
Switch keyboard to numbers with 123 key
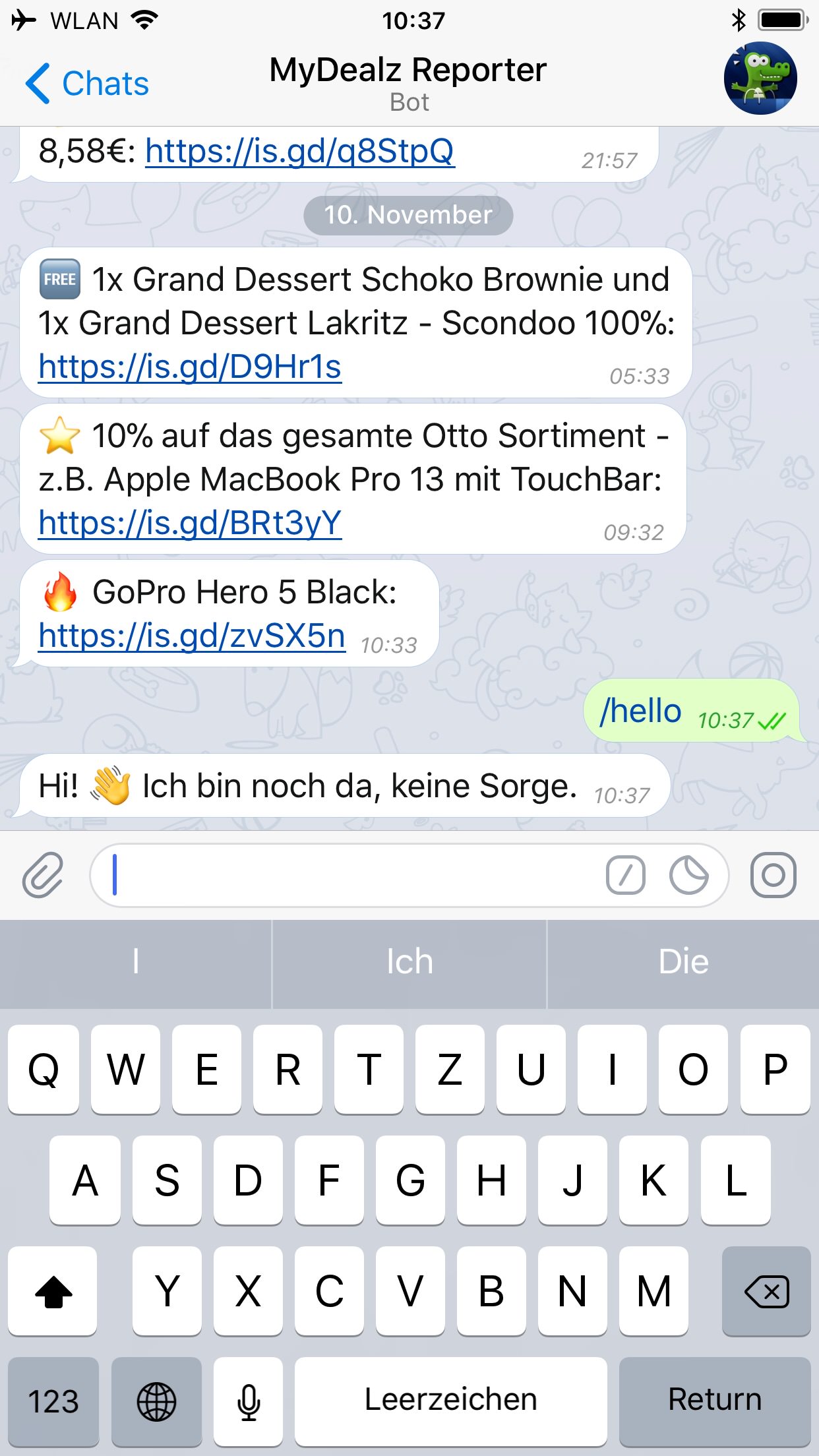53,1401
